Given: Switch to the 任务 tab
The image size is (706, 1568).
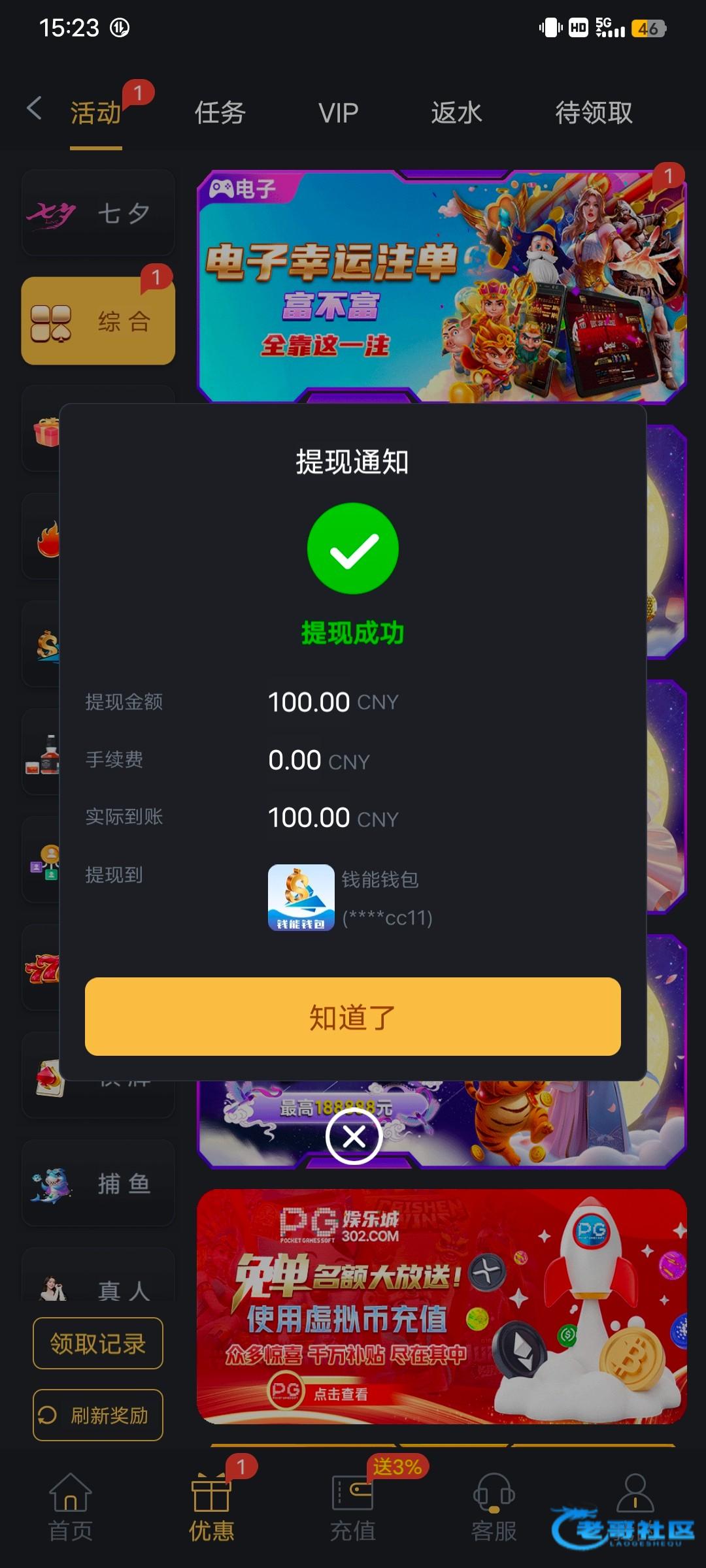Looking at the screenshot, I should click(220, 113).
